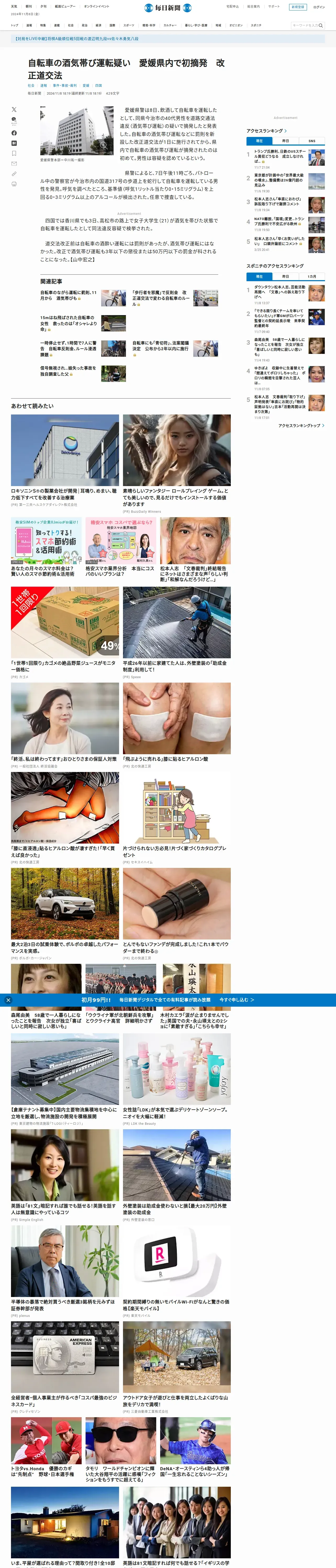This screenshot has width=336, height=1568.
Task: Print the article with the printer icon
Action: (x=14, y=184)
